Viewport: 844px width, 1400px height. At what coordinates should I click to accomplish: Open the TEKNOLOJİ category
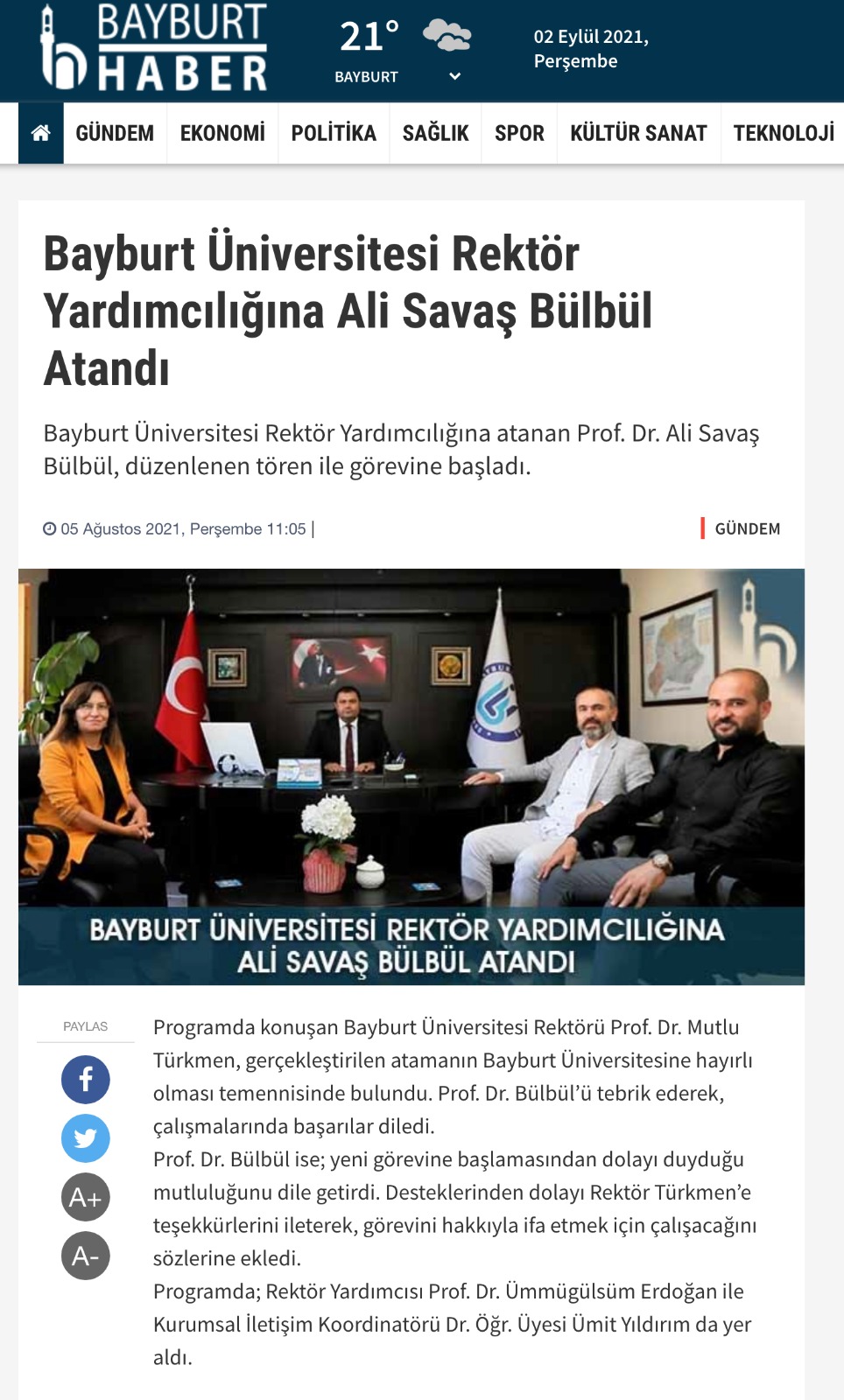(x=783, y=133)
